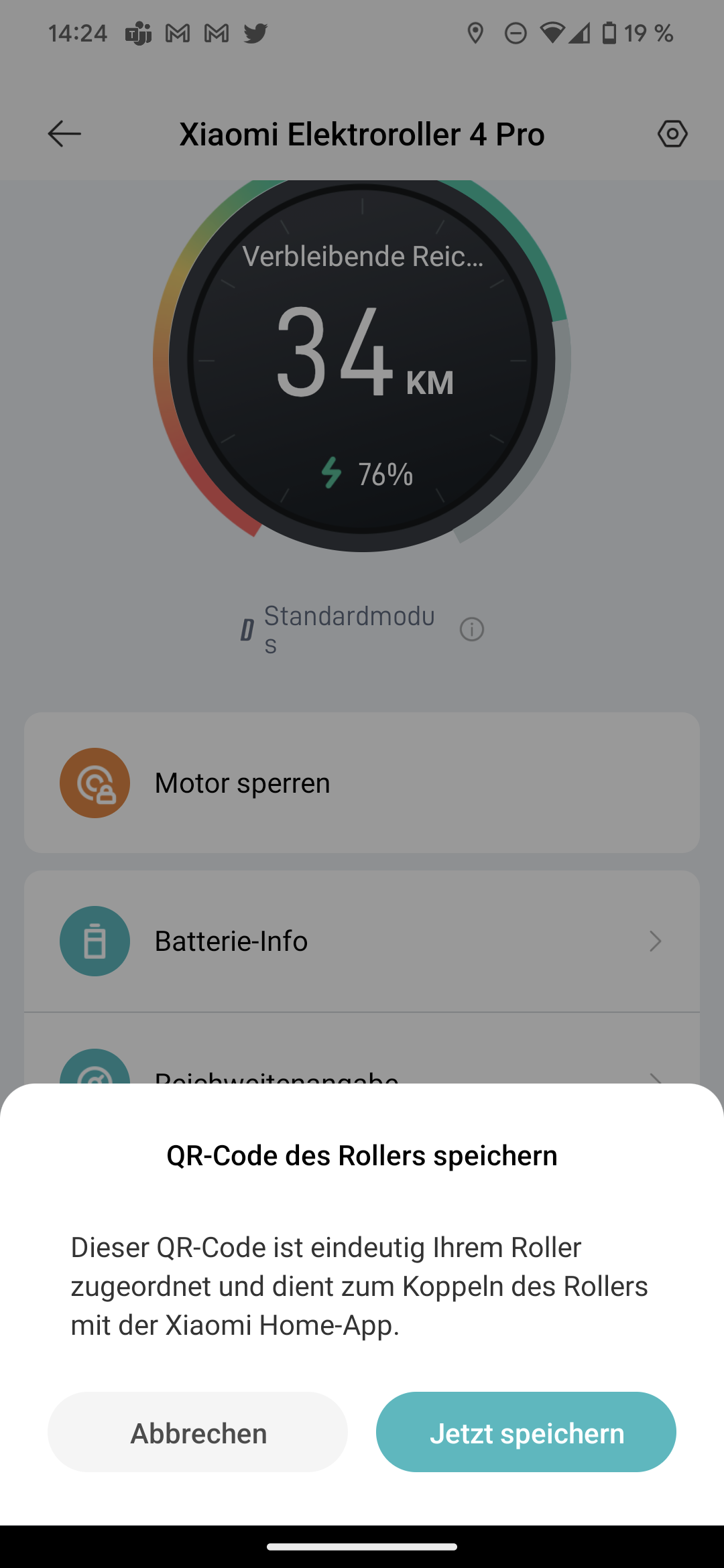This screenshot has width=724, height=1568.
Task: Open the Xiaomi Elektroroller 4 Pro title
Action: [x=362, y=133]
